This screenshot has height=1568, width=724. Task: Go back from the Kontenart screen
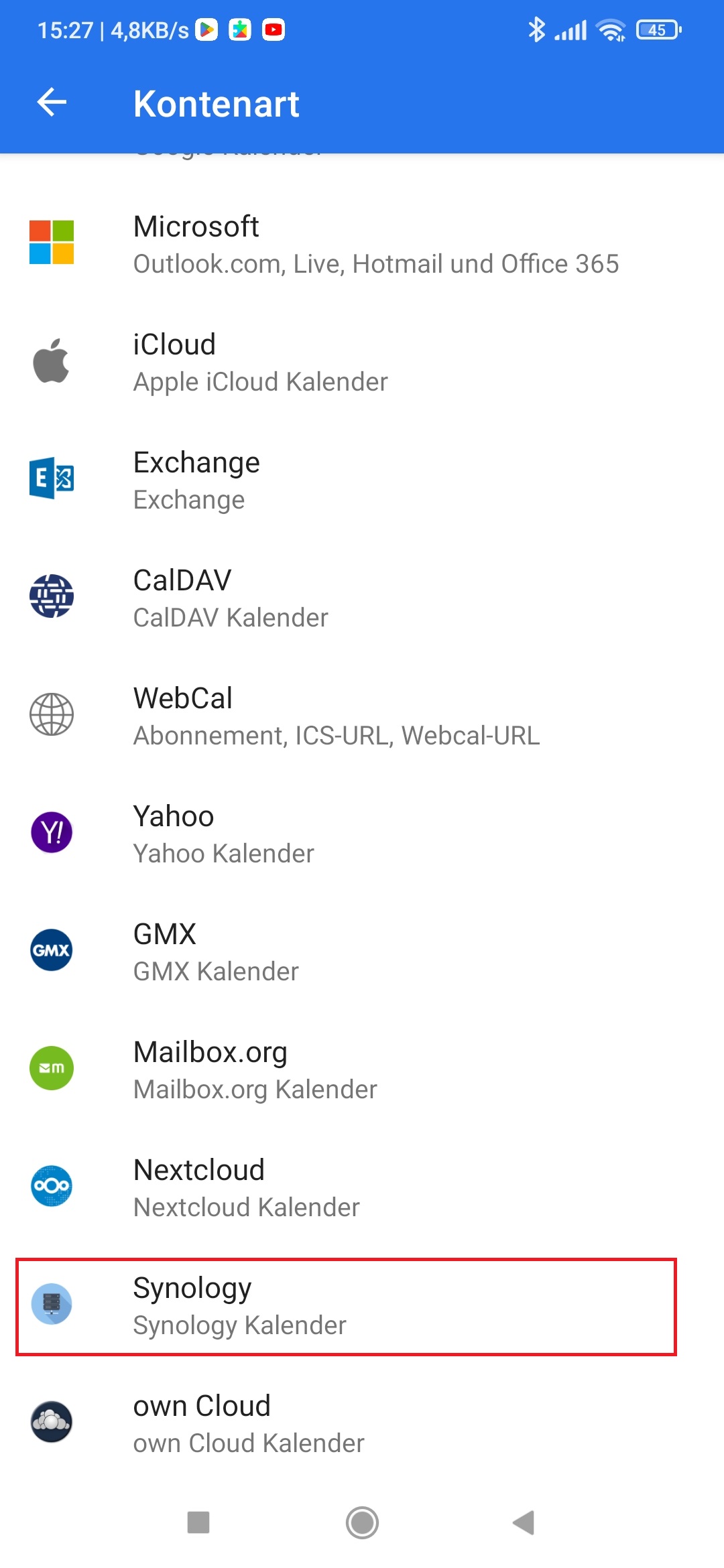pyautogui.click(x=52, y=103)
